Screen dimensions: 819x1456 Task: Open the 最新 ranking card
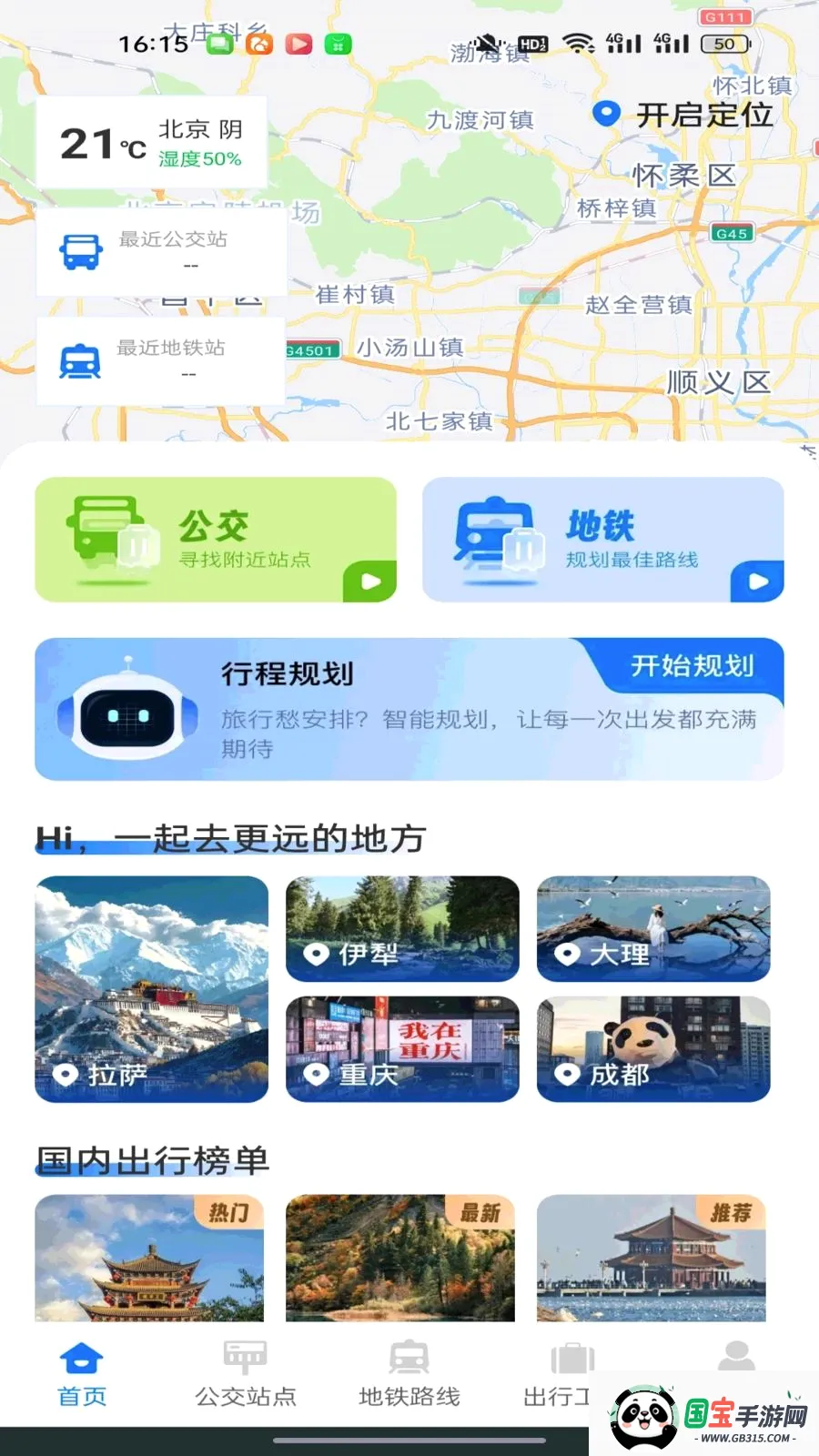pyautogui.click(x=400, y=1258)
